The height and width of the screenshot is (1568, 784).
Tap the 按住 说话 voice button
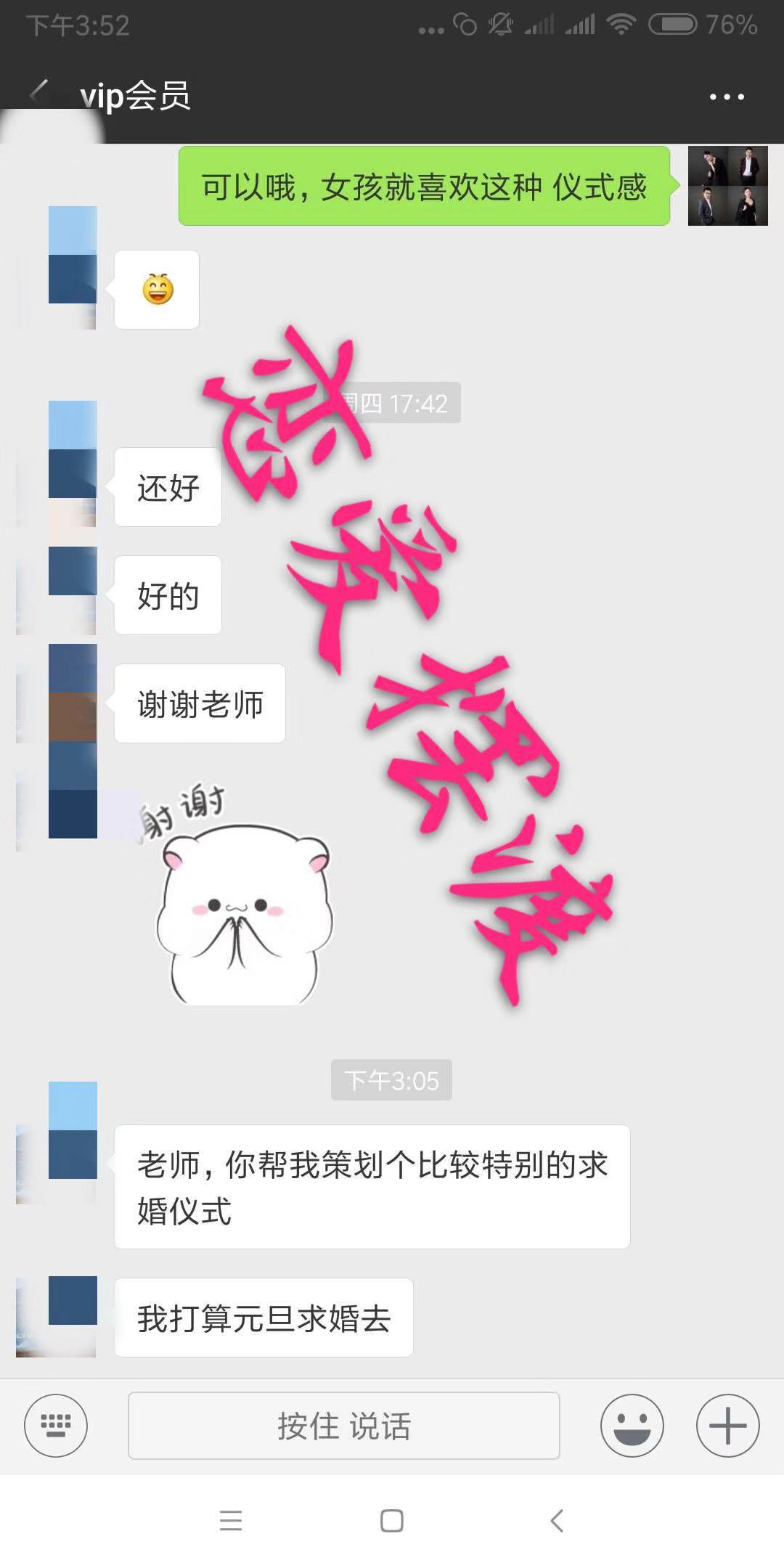pyautogui.click(x=343, y=1425)
